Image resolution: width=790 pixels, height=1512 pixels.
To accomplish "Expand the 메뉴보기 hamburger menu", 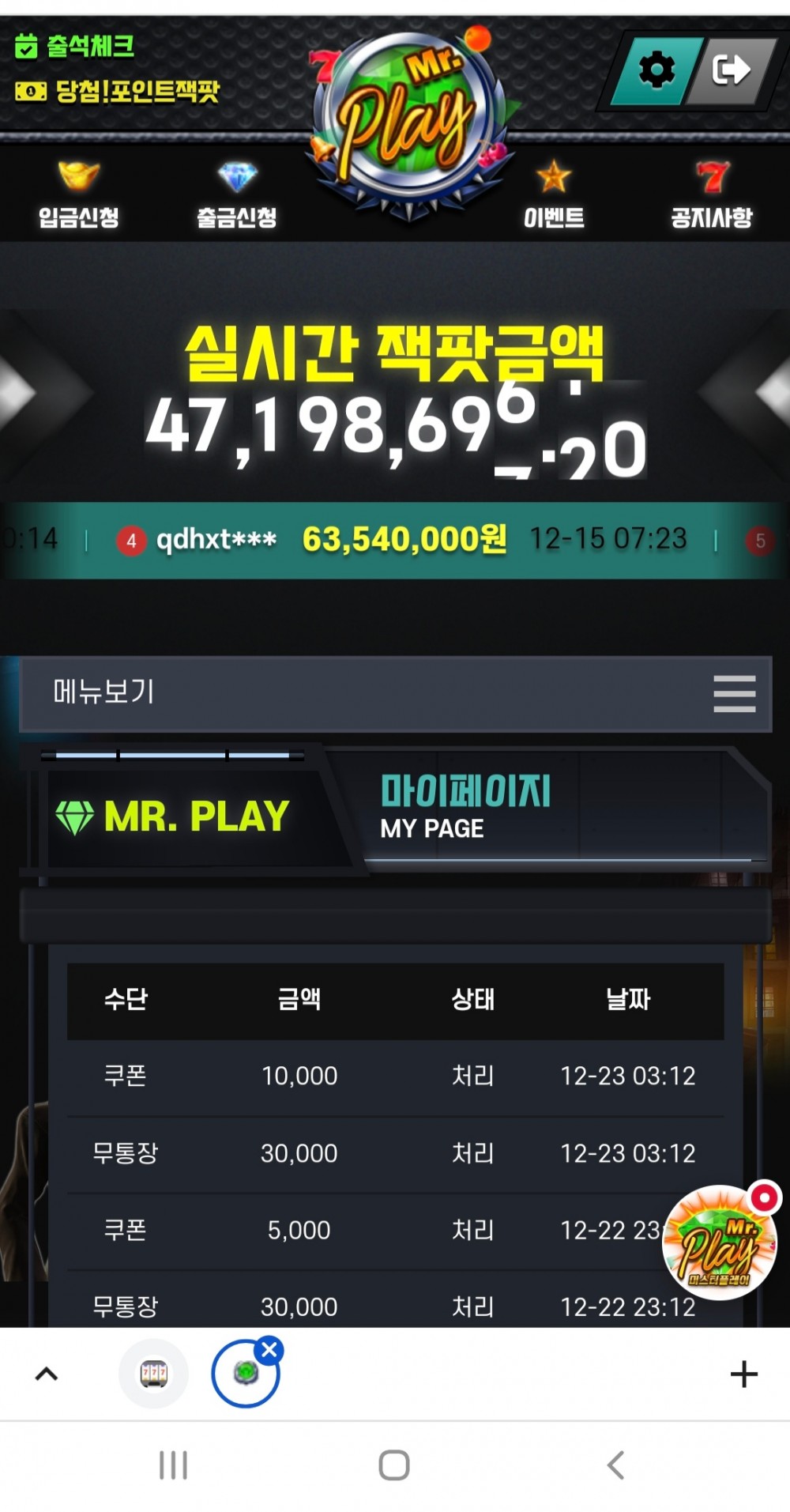I will [x=734, y=693].
